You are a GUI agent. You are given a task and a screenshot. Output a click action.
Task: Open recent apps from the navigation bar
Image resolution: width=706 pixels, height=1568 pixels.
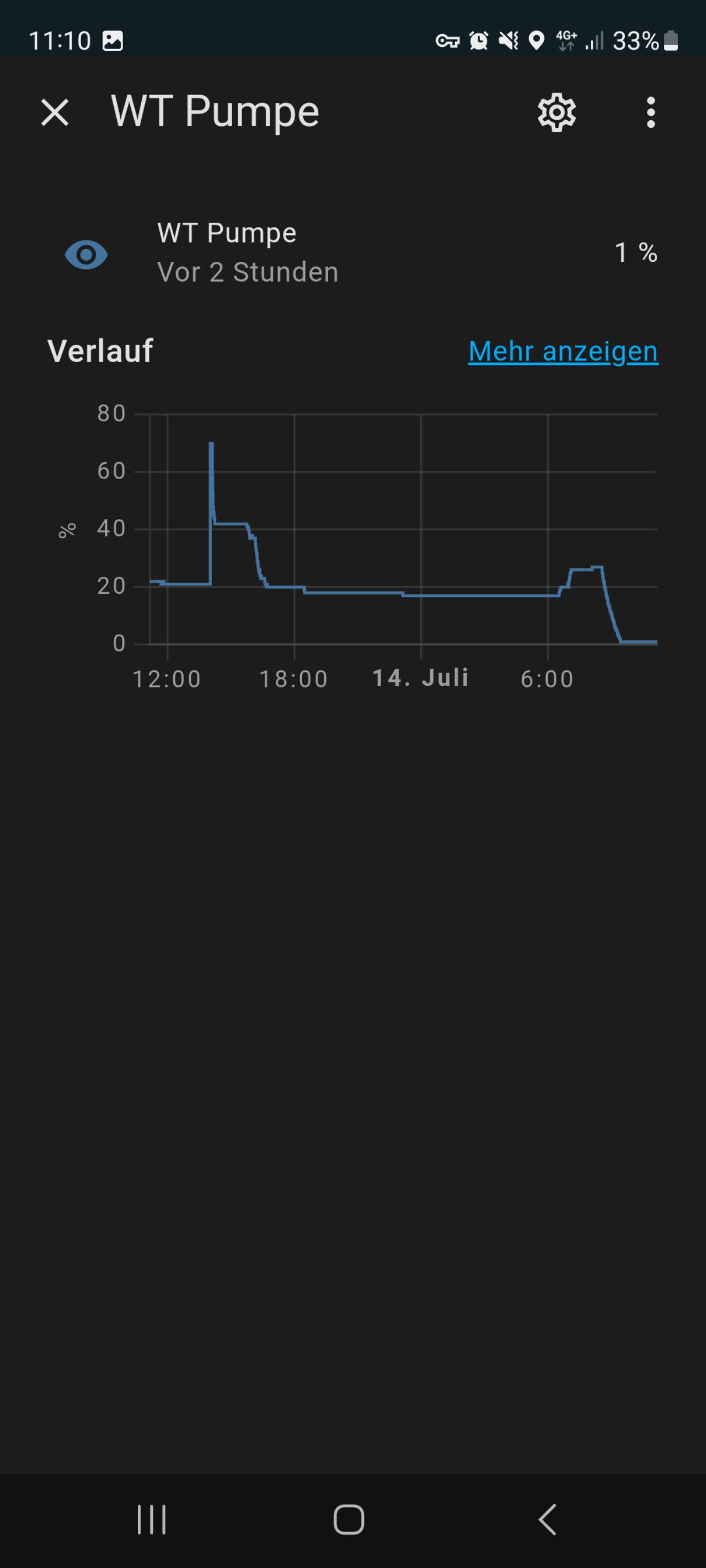point(152,1519)
